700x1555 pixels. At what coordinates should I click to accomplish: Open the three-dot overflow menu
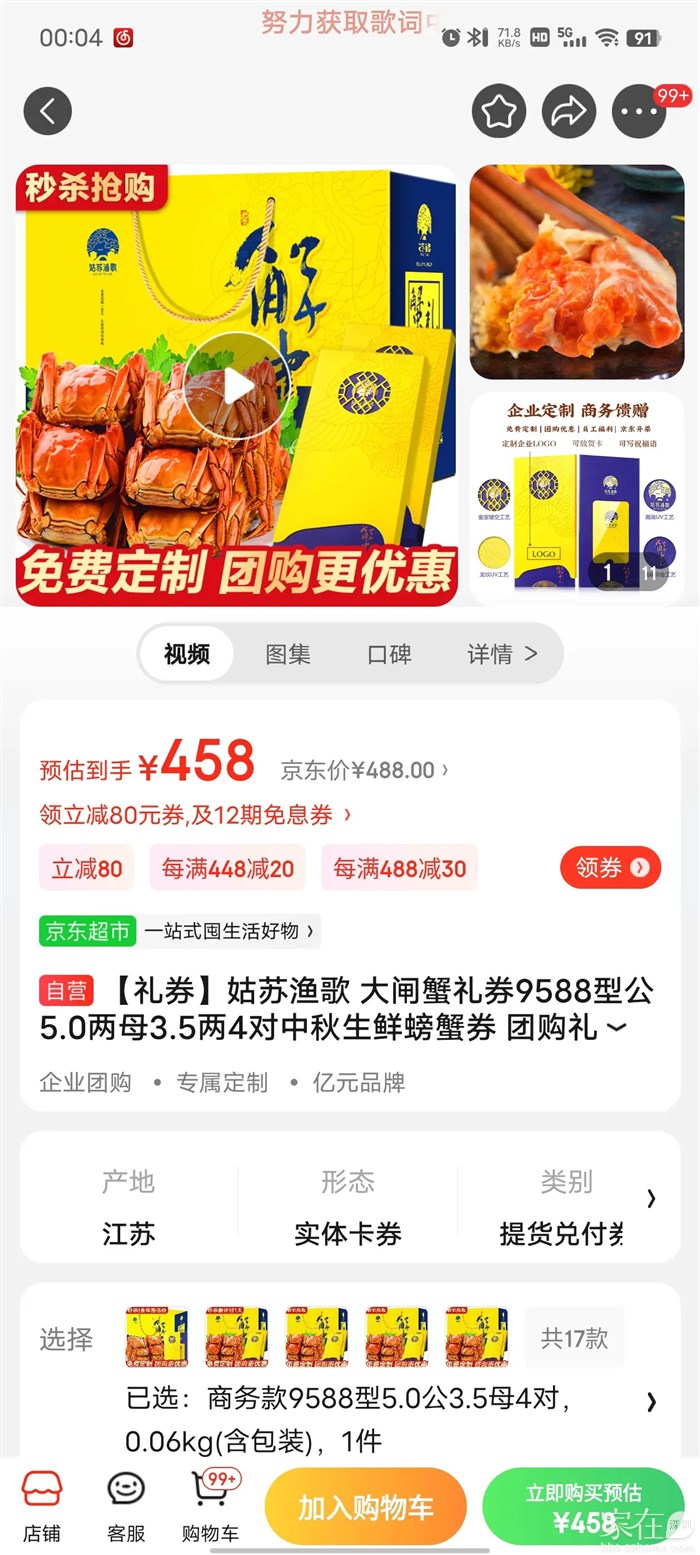click(639, 111)
